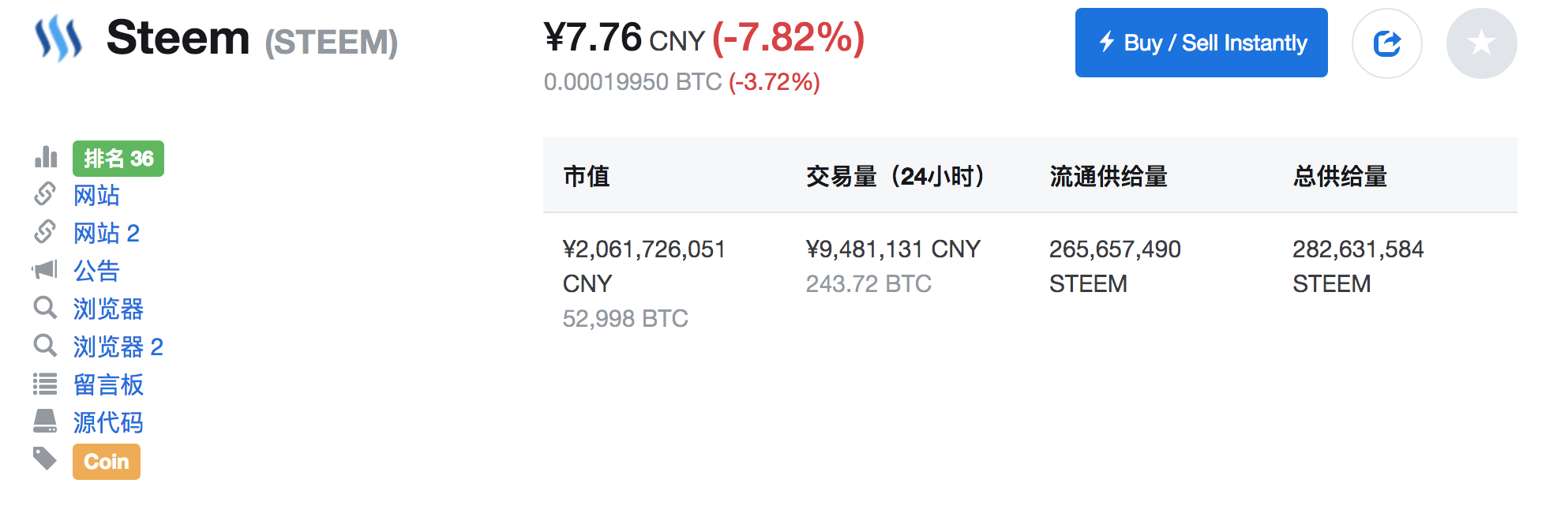The width and height of the screenshot is (1568, 532).
Task: Open the 浏览器 2 explorer link
Action: 118,347
